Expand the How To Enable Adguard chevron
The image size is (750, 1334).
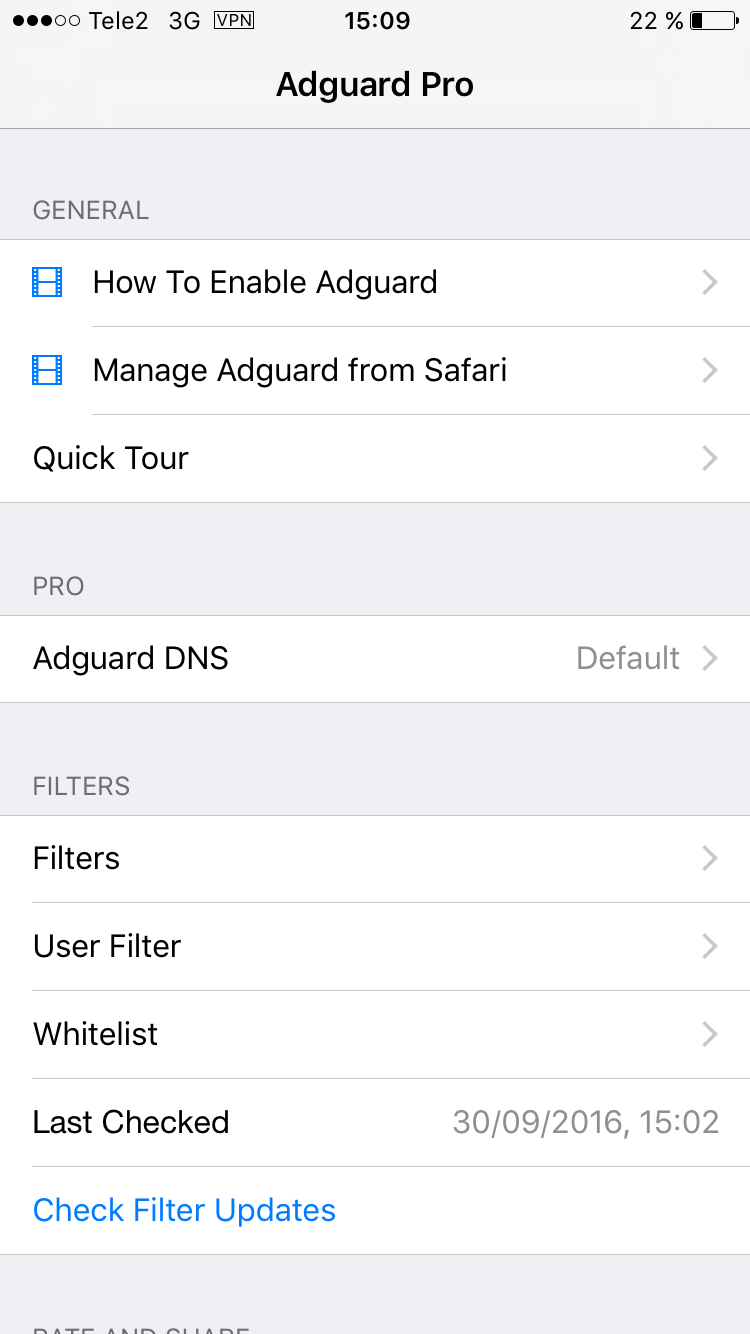709,283
